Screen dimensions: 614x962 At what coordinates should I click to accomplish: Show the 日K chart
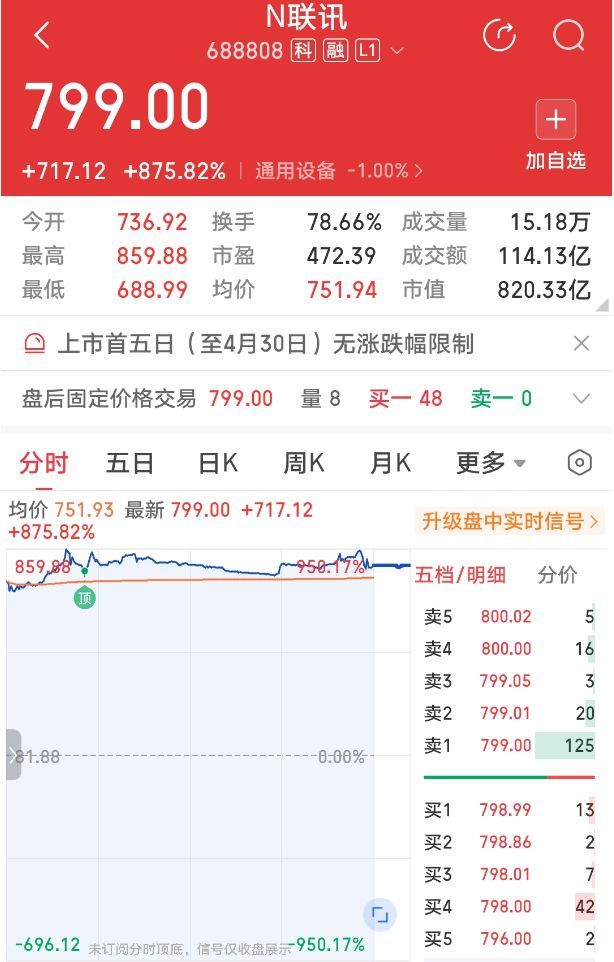(217, 463)
